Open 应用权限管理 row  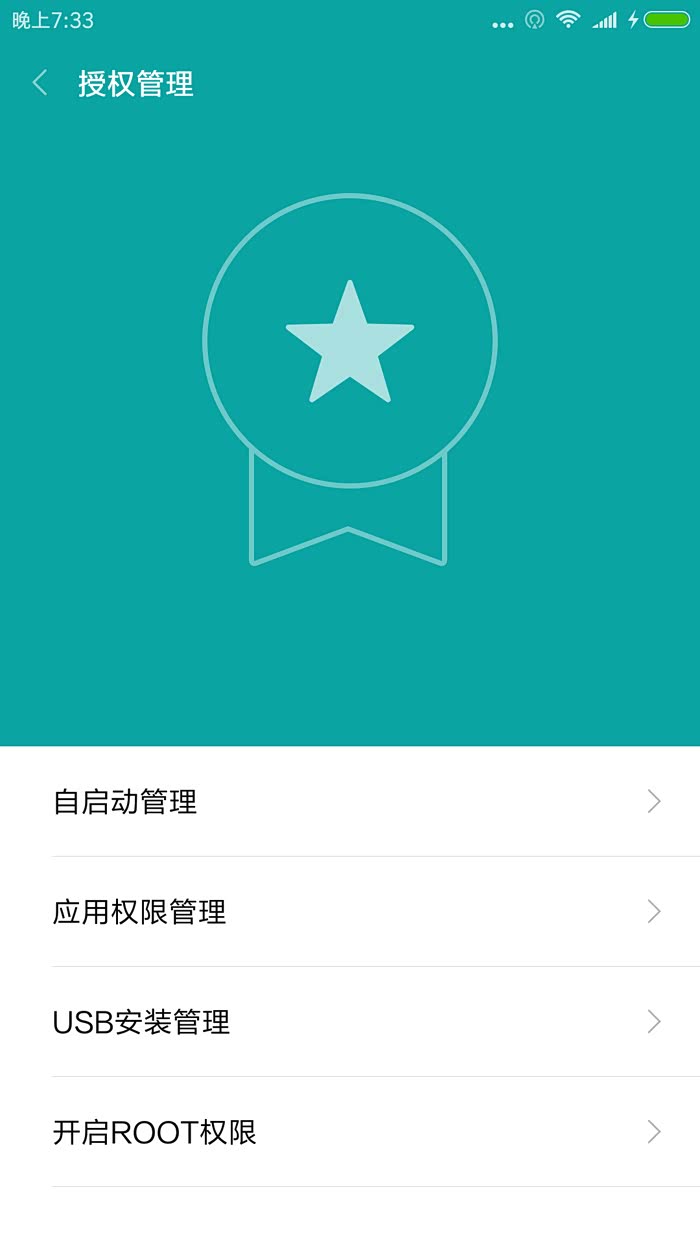350,911
